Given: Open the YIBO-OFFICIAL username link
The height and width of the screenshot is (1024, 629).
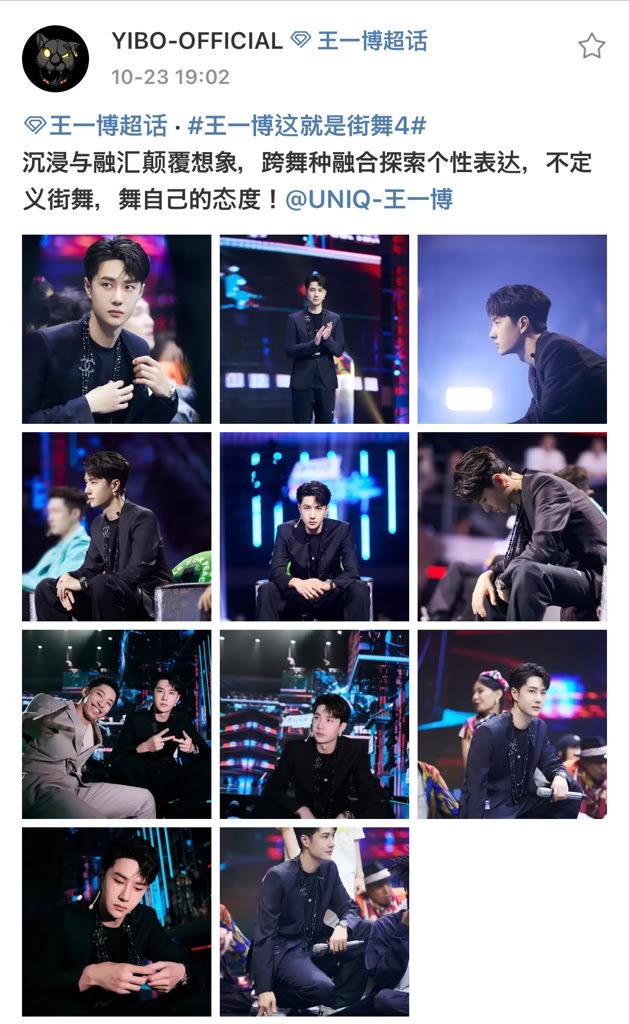Looking at the screenshot, I should [x=196, y=41].
